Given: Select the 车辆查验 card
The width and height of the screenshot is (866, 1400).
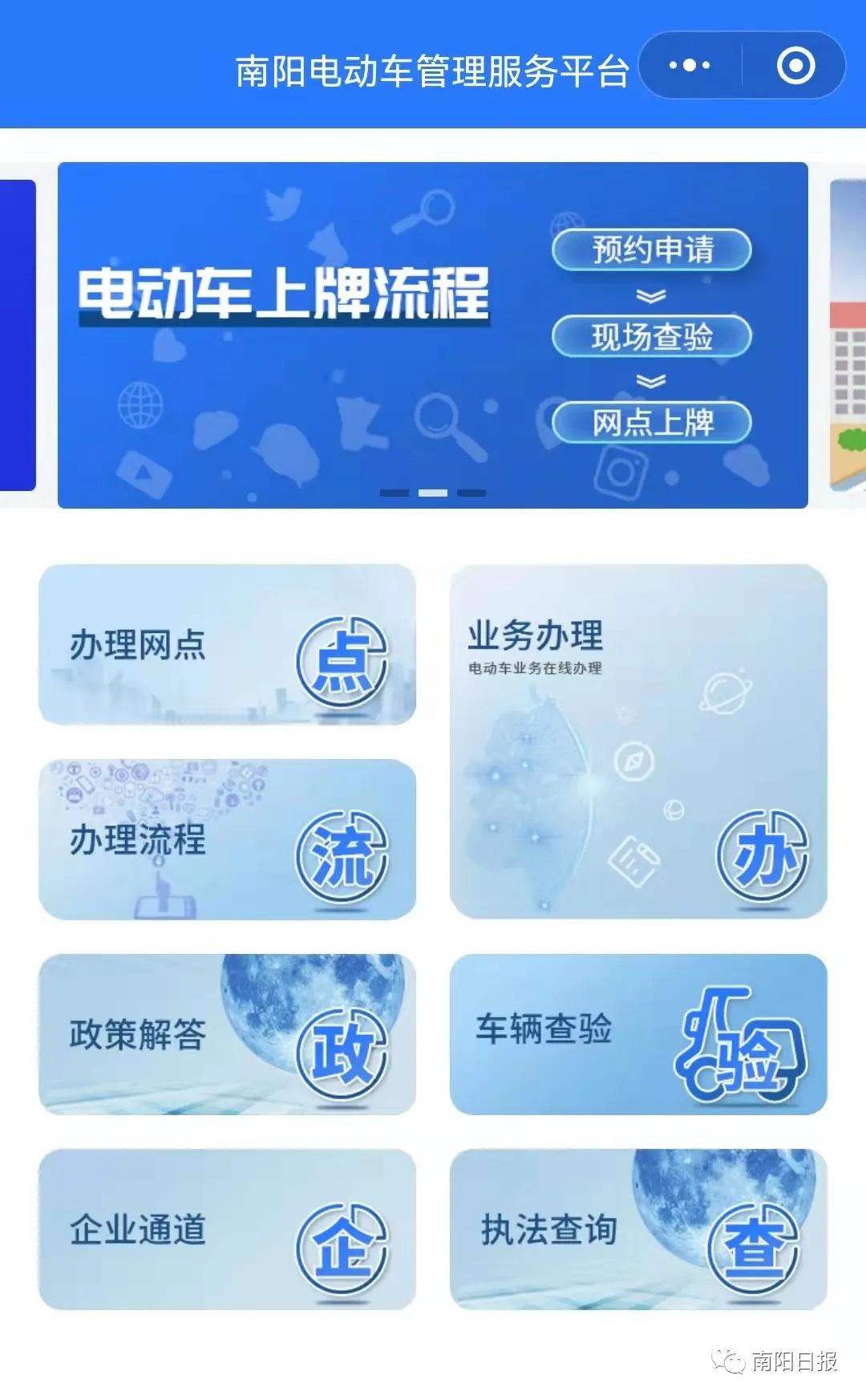Looking at the screenshot, I should [638, 1034].
